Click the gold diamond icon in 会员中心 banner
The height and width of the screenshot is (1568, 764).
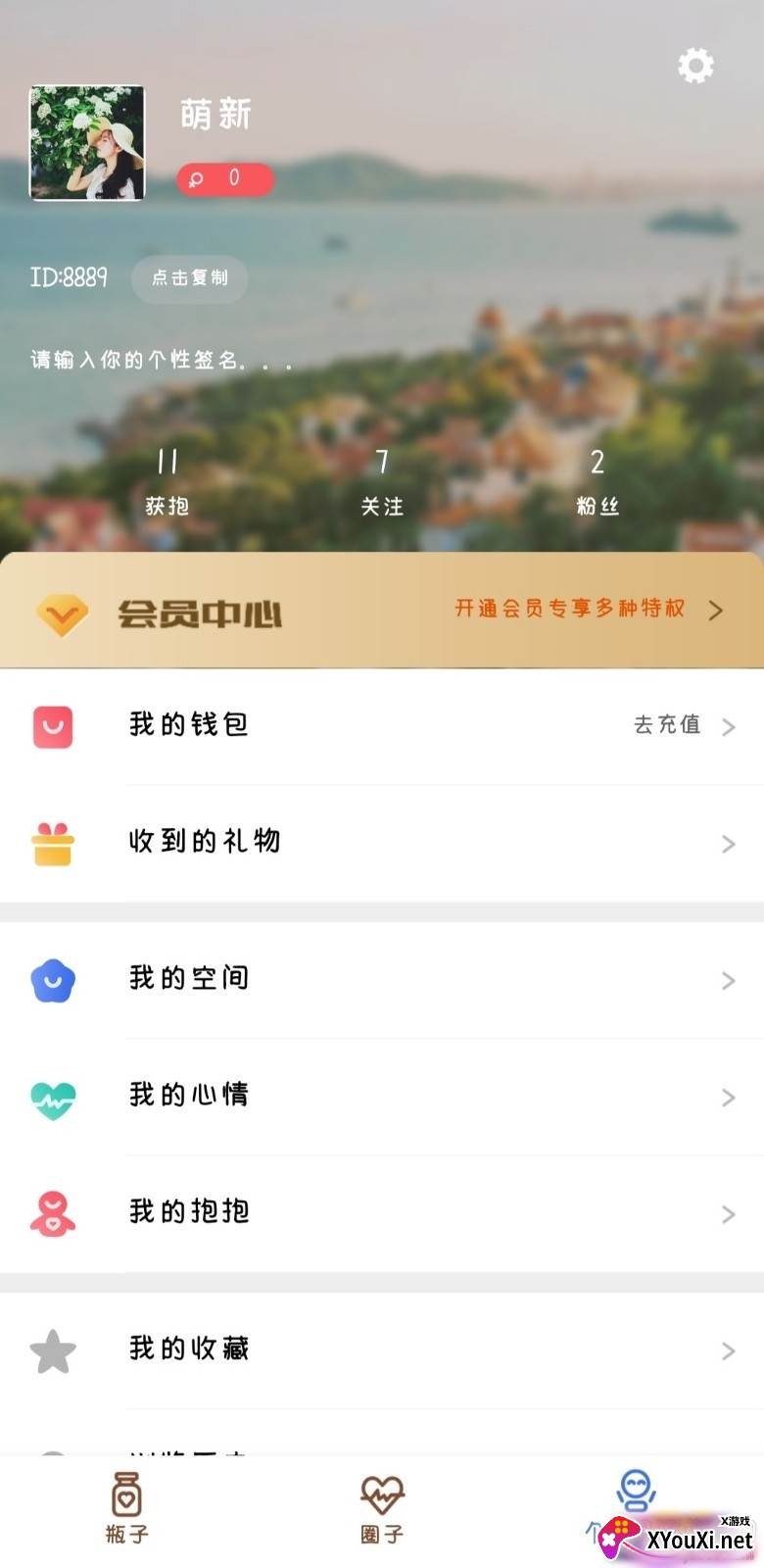(61, 612)
